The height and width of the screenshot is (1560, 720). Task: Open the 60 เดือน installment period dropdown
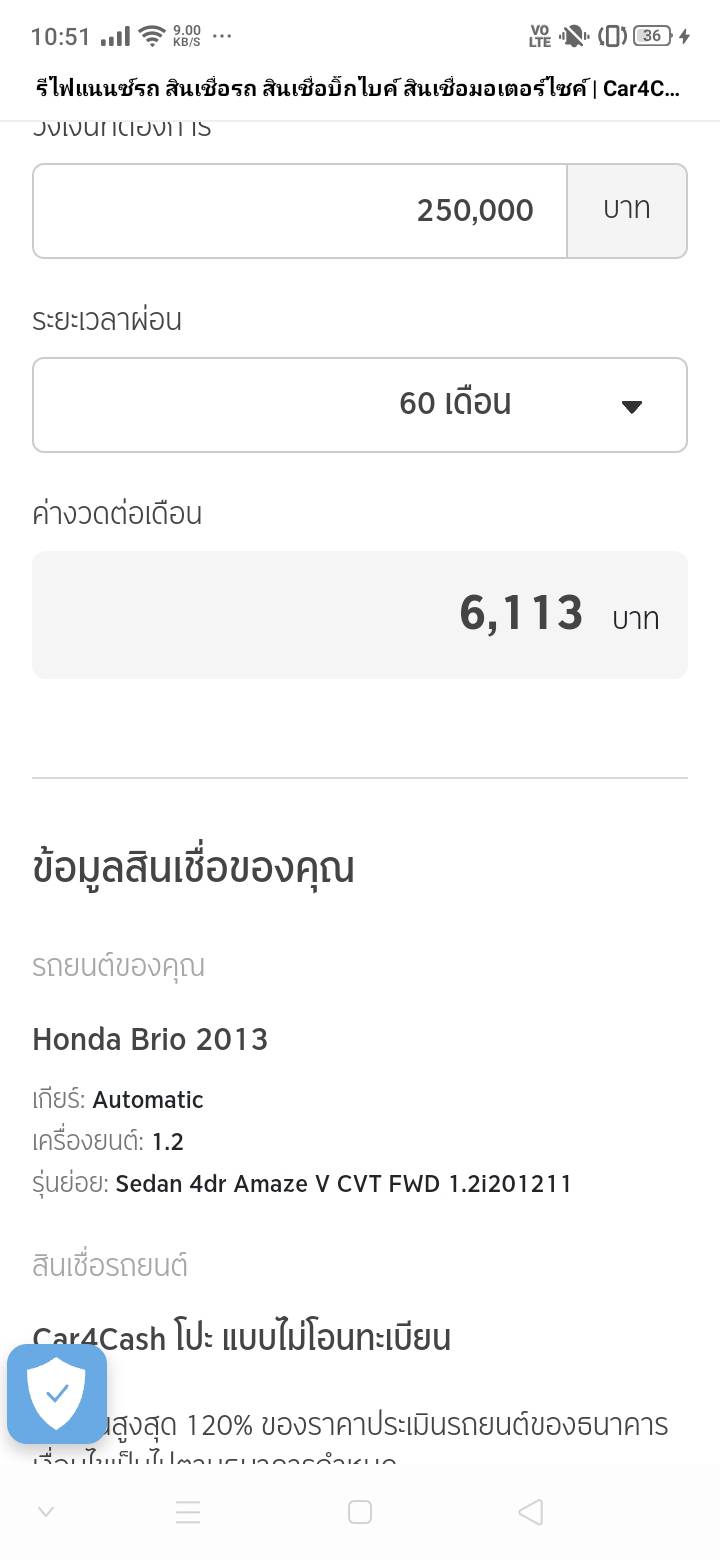click(x=360, y=404)
